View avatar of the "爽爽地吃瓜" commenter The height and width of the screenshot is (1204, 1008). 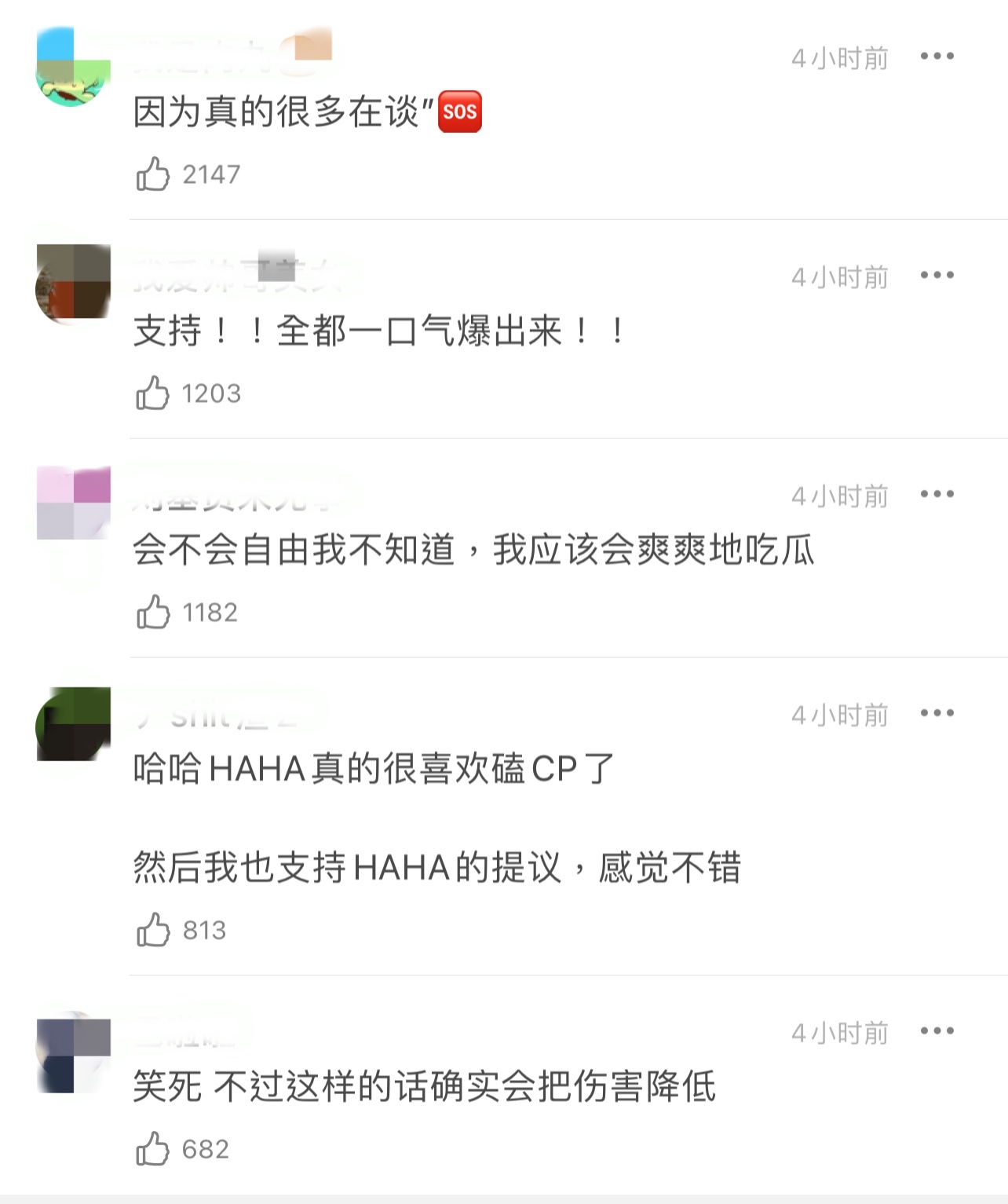74,503
